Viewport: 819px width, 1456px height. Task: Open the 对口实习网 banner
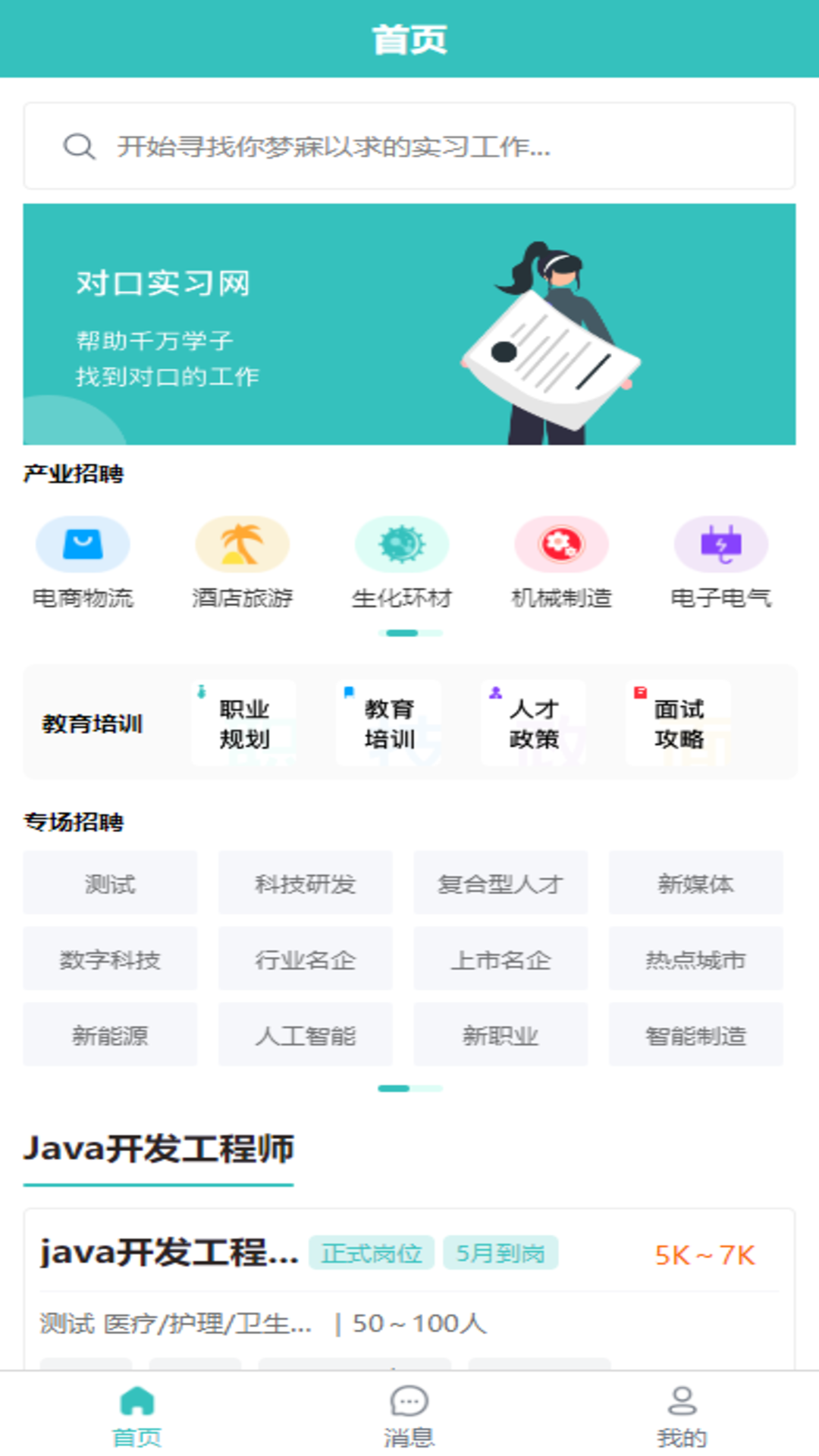pos(409,324)
